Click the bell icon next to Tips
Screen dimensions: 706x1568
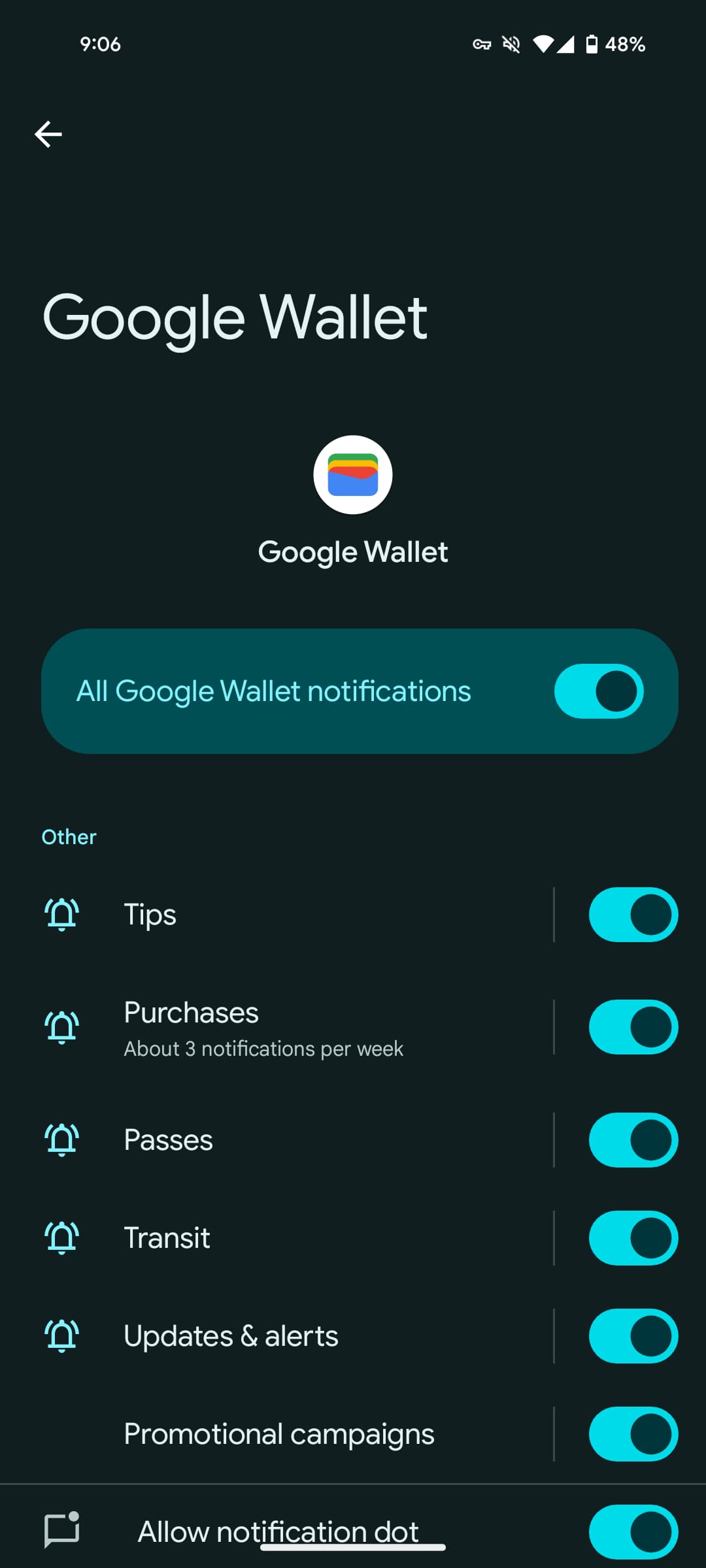pyautogui.click(x=61, y=914)
